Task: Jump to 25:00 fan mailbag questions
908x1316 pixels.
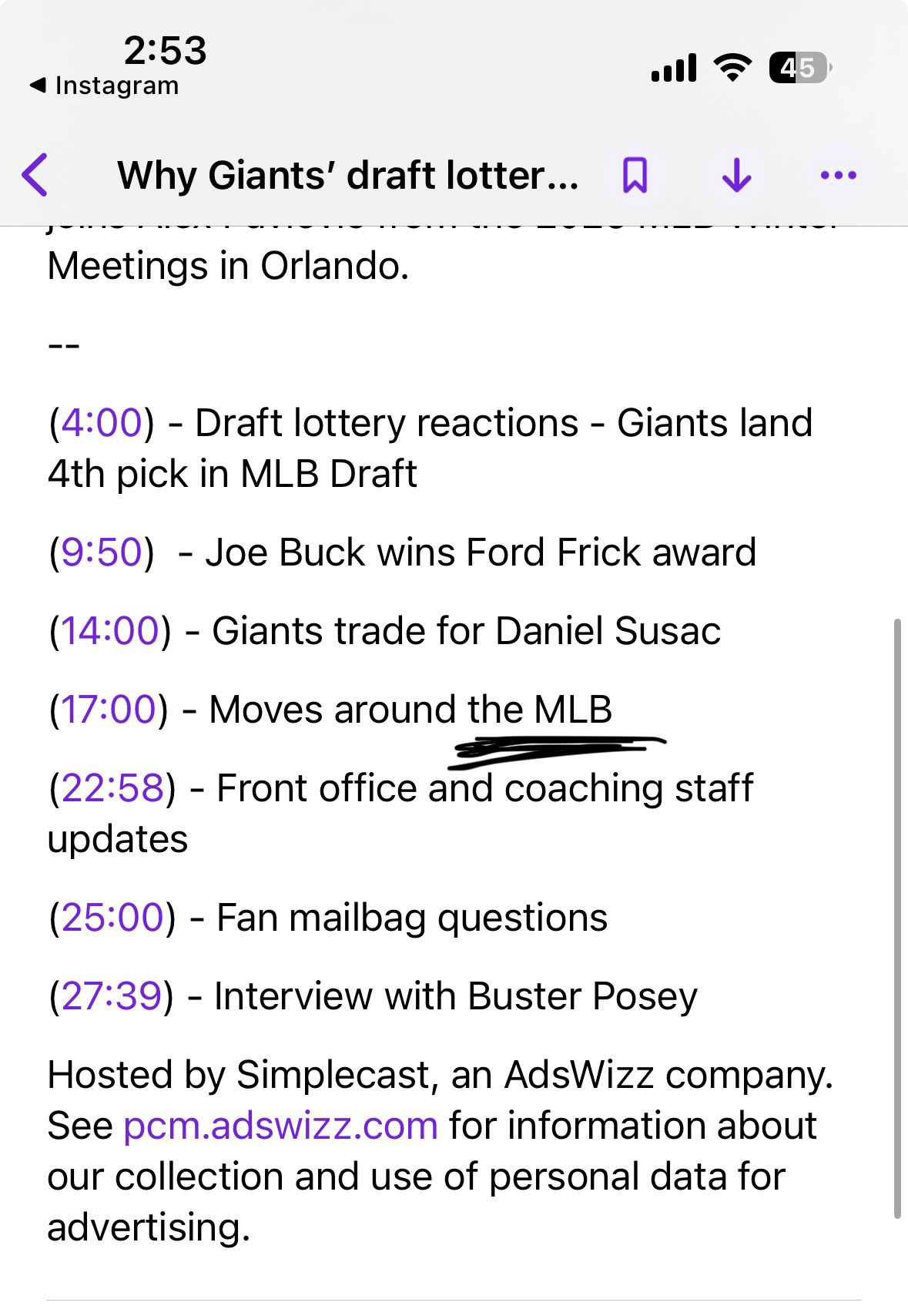Action: [x=112, y=918]
